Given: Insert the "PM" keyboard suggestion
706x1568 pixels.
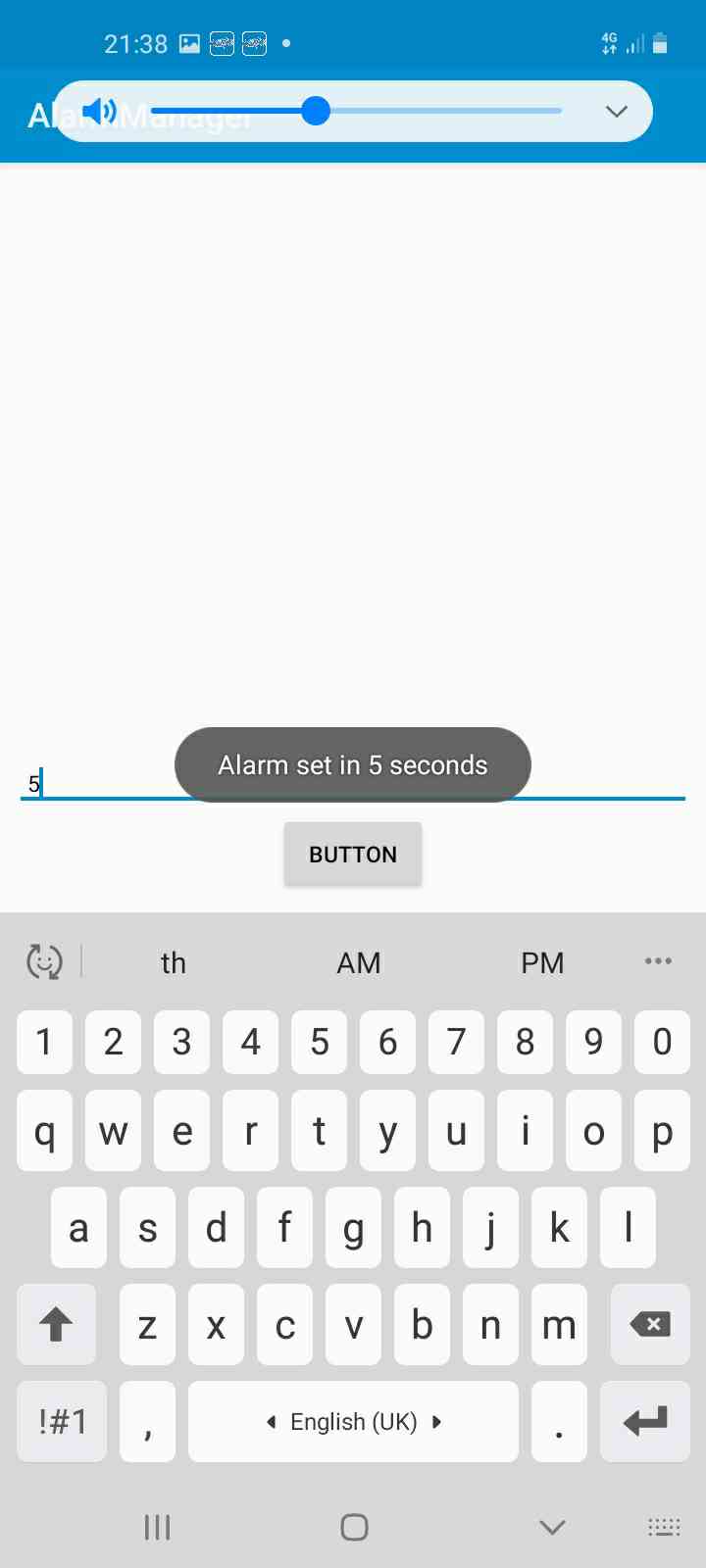Looking at the screenshot, I should 542,962.
